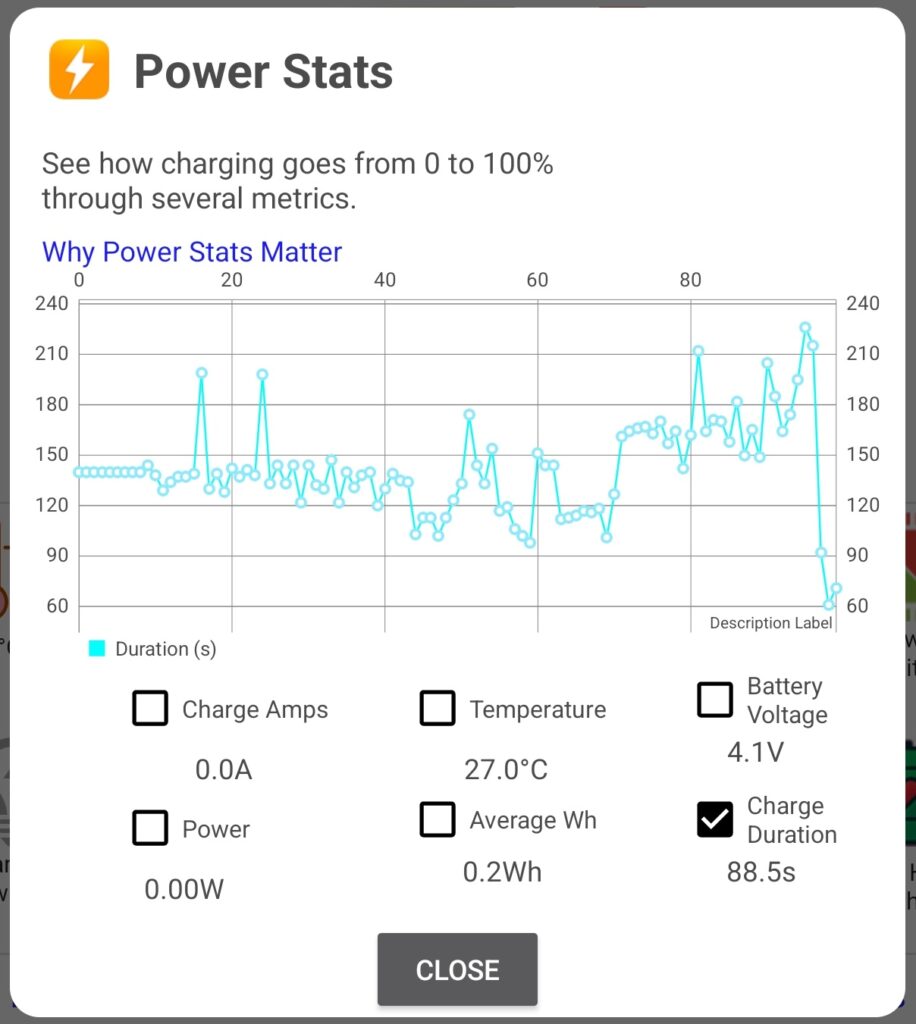Enable the Battery Voltage checkbox
The width and height of the screenshot is (916, 1024).
pyautogui.click(x=716, y=701)
